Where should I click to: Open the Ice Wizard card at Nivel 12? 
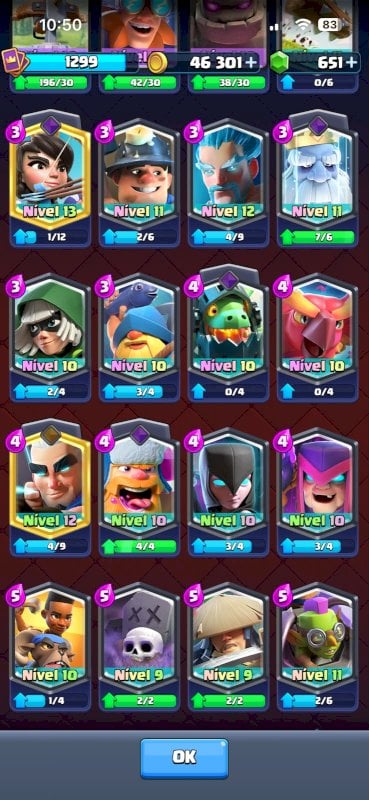[x=229, y=183]
